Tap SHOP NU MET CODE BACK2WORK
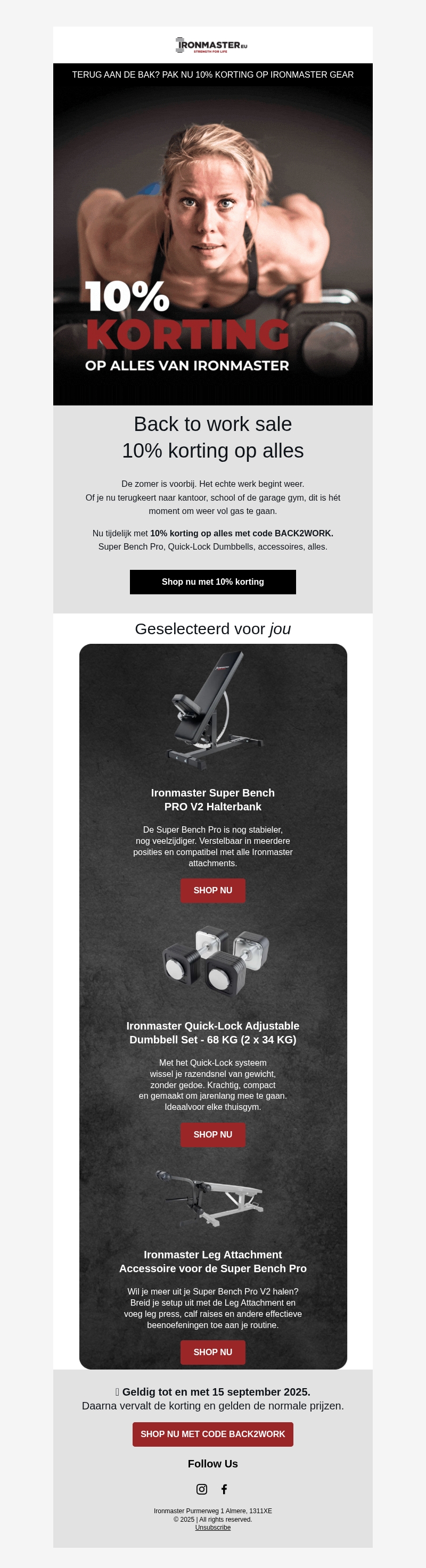The width and height of the screenshot is (426, 1568). (x=212, y=1434)
